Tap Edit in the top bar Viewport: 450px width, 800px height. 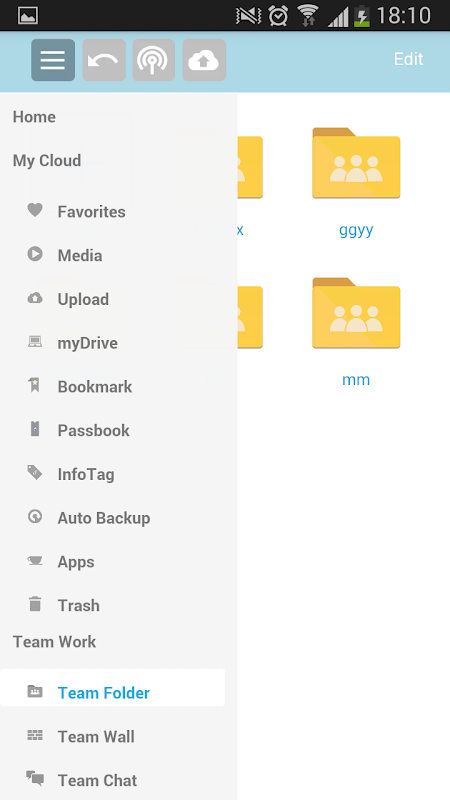408,59
